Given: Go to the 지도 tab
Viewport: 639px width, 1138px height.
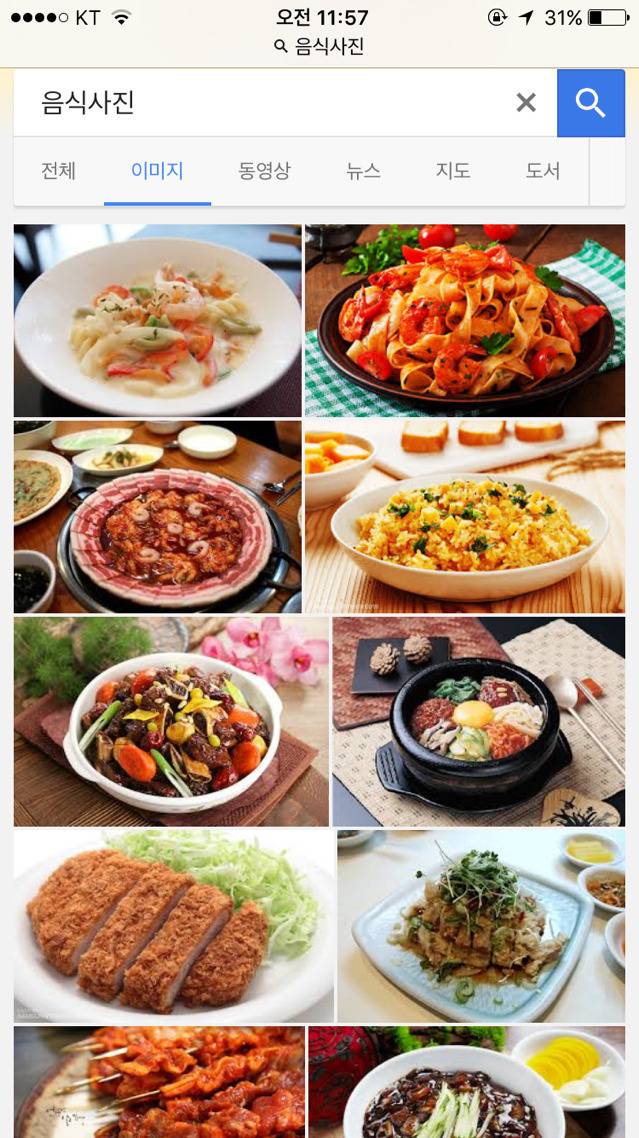Looking at the screenshot, I should (x=453, y=171).
